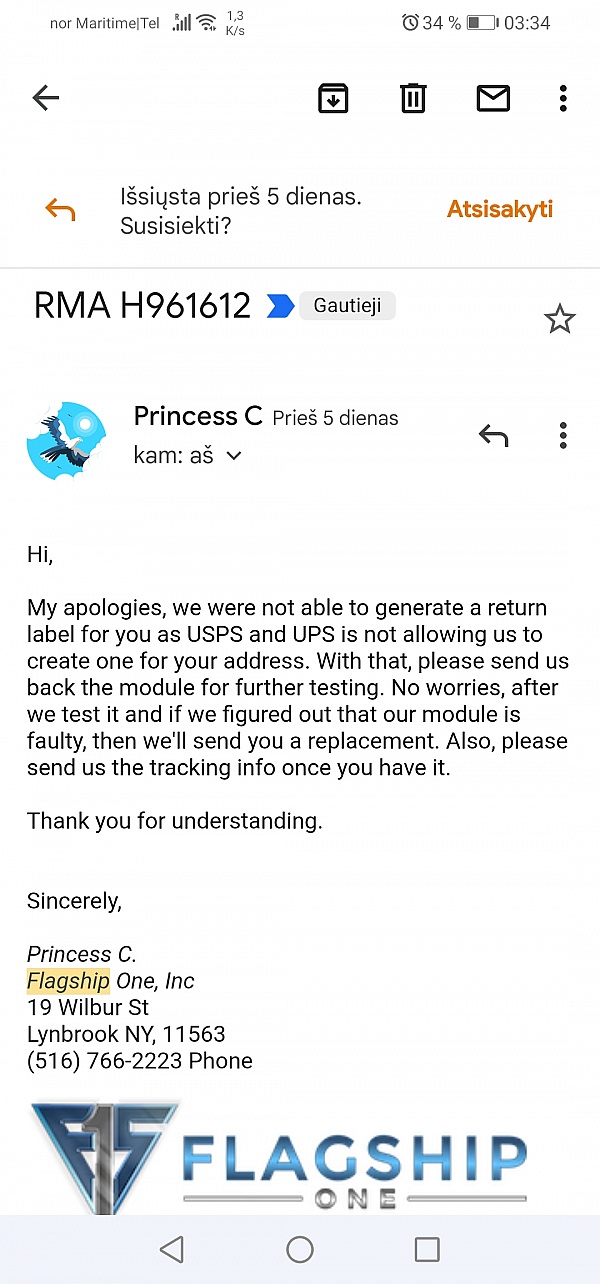
Task: Tap Atsisakyti to dismiss the follow-up nudge
Action: point(499,209)
